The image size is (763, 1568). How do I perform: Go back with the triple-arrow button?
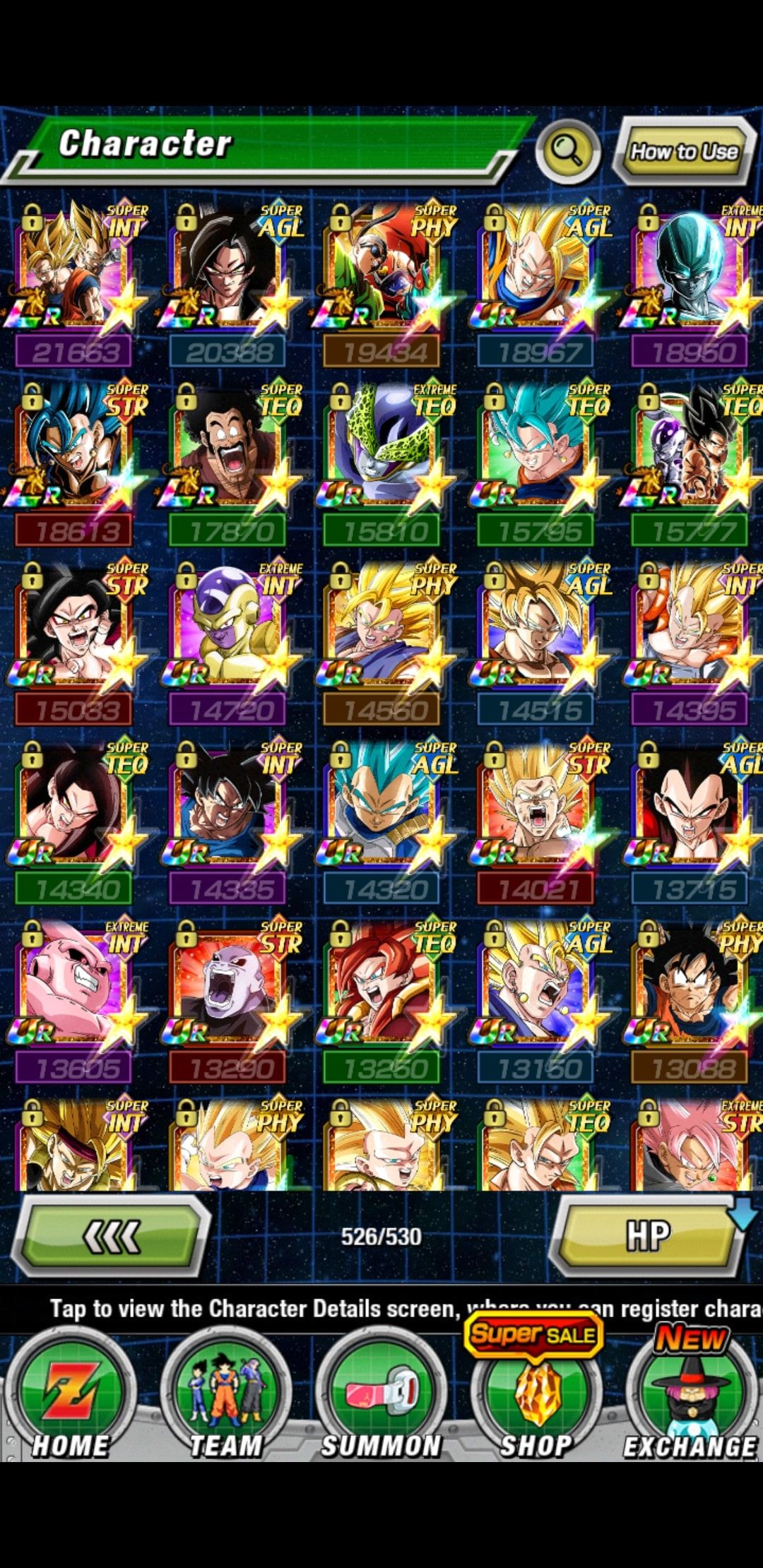point(111,1237)
